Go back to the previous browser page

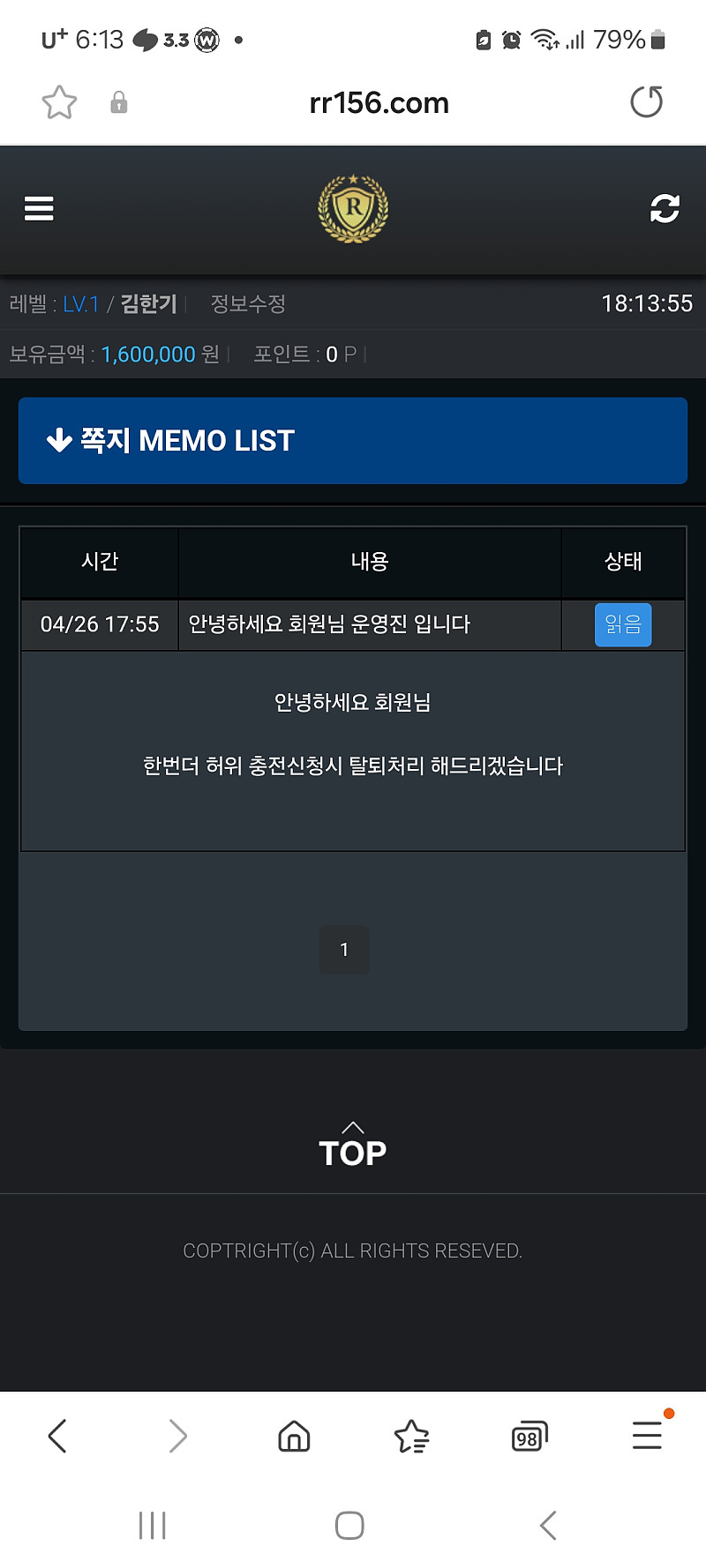[x=57, y=1436]
